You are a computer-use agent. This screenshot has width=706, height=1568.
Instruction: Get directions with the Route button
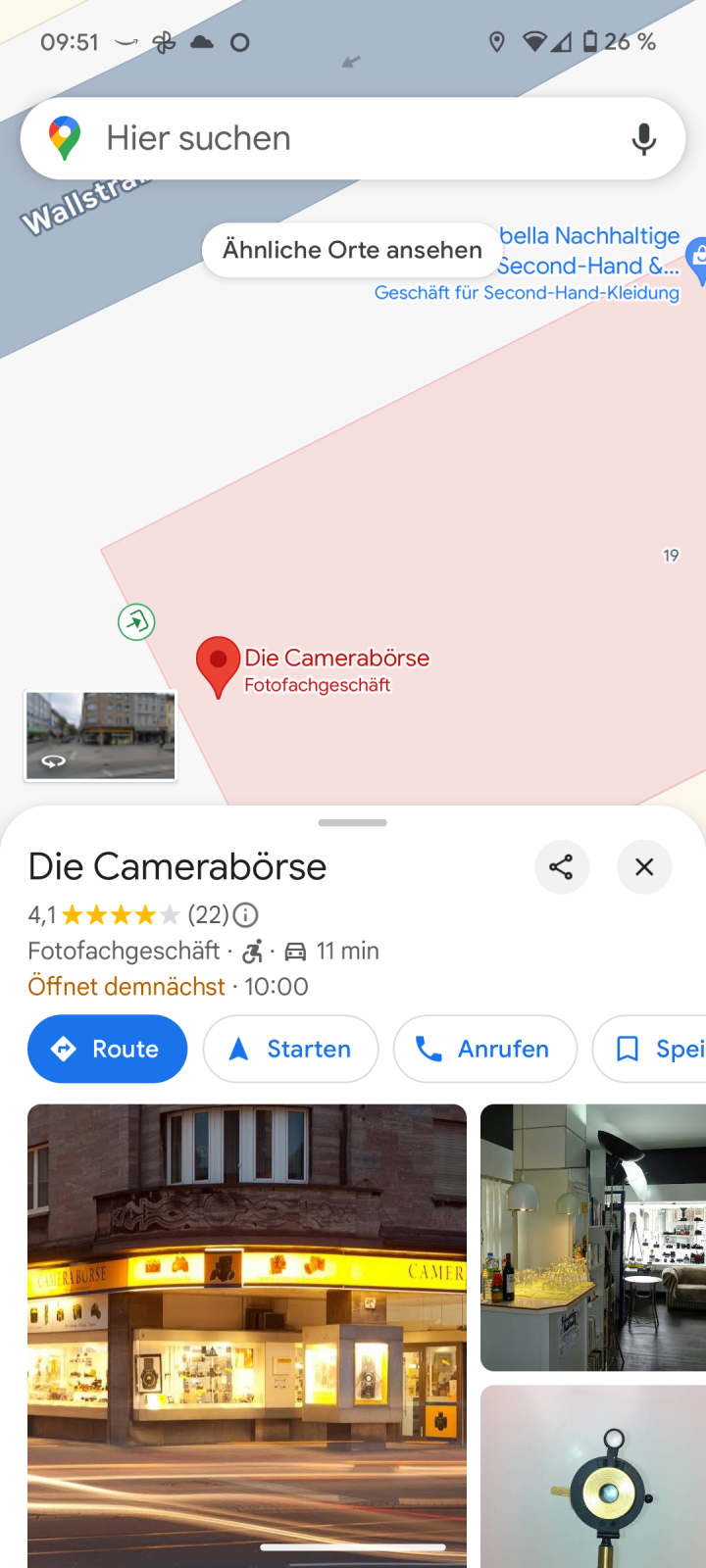click(107, 1049)
